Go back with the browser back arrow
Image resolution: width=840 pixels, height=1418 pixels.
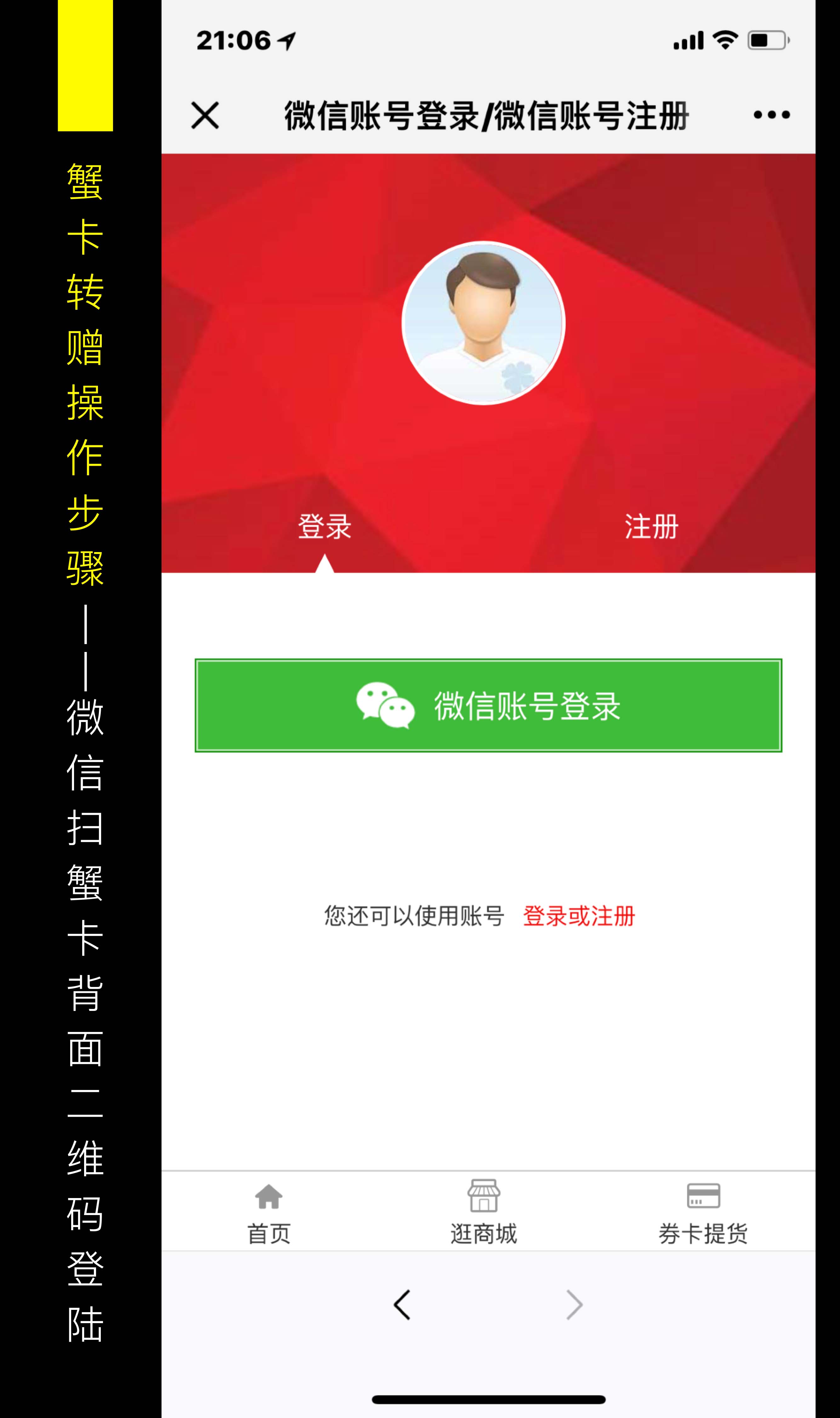click(x=402, y=1305)
